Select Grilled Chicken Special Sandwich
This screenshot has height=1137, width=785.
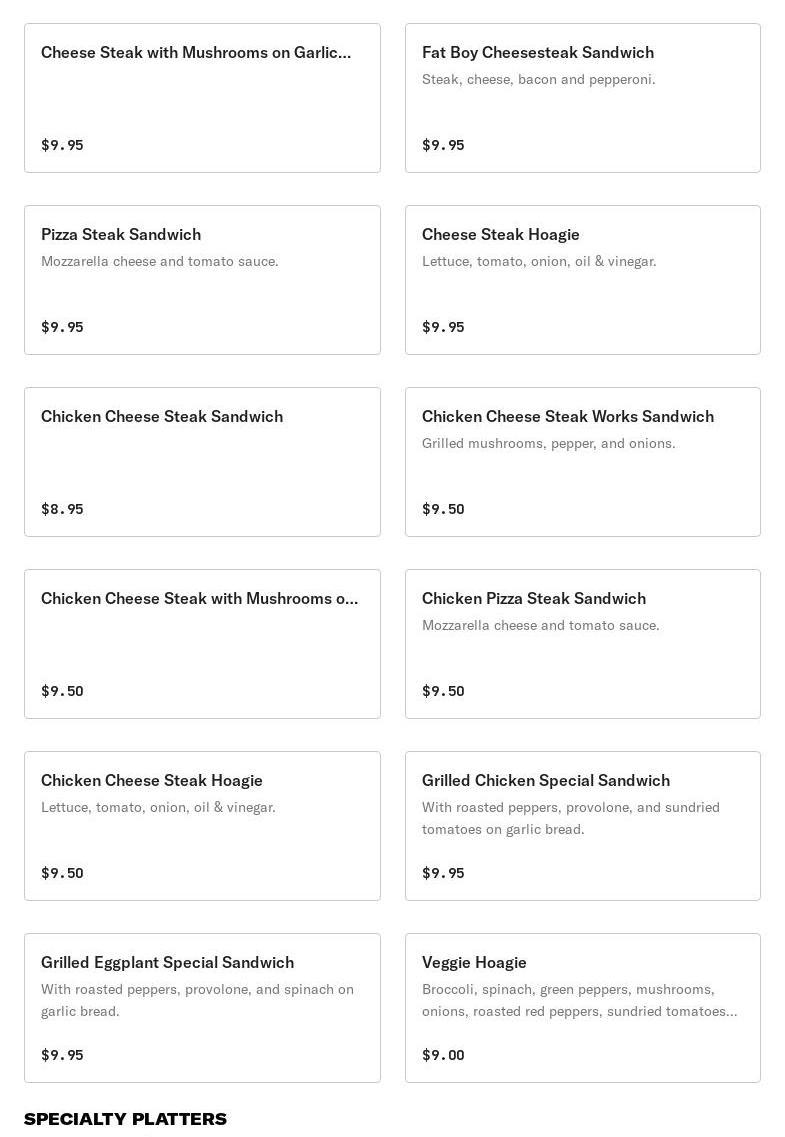coord(582,826)
